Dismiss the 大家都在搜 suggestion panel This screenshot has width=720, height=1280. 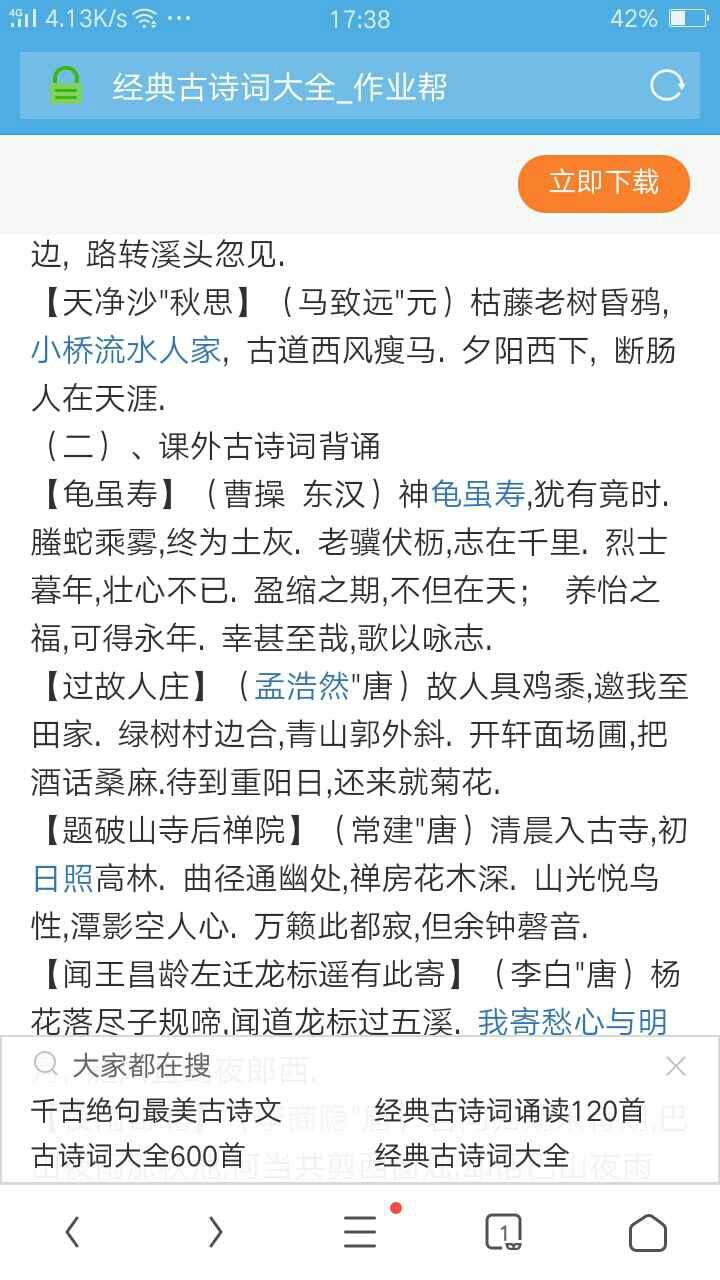(x=676, y=1066)
